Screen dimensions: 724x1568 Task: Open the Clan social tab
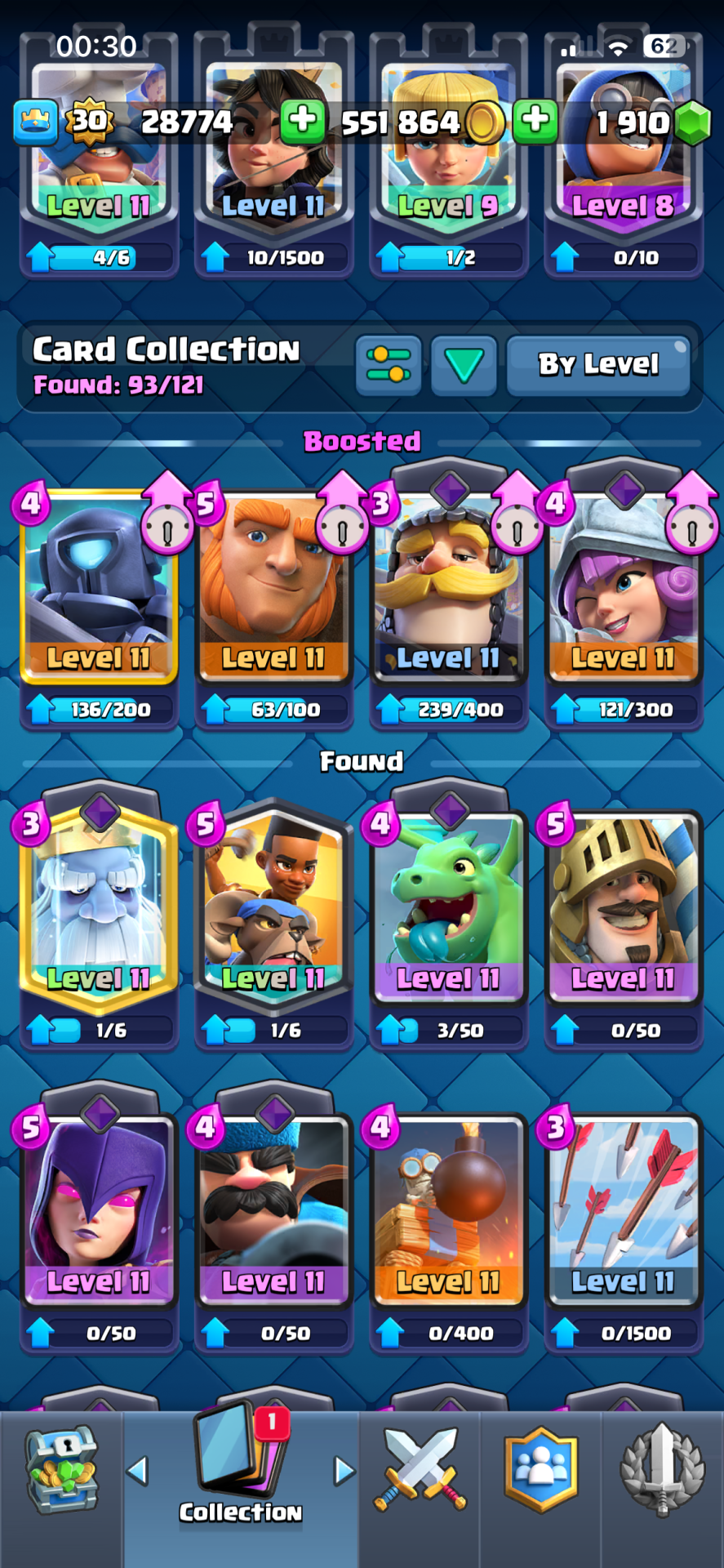pos(540,1470)
